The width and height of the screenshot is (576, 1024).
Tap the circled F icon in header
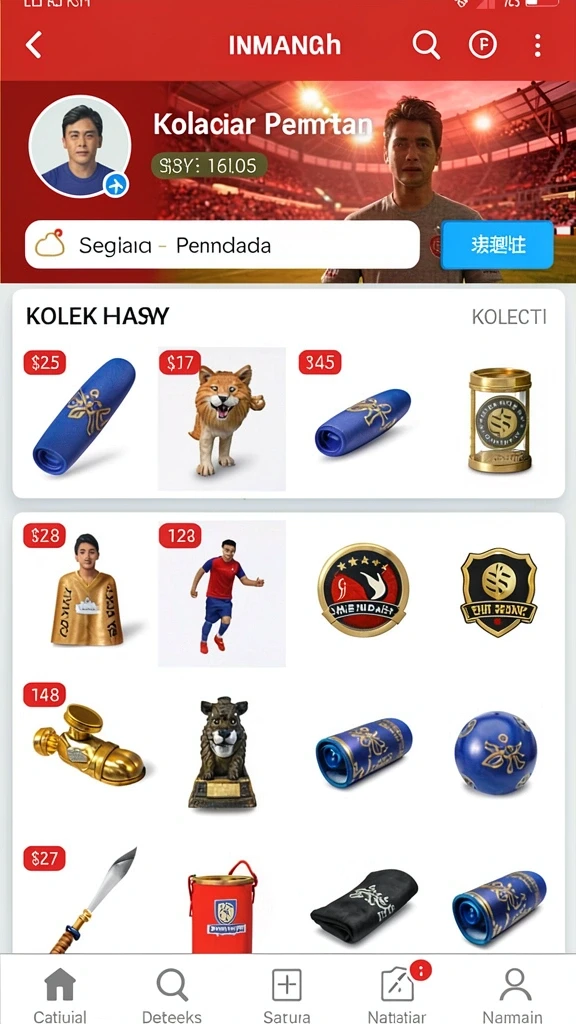coord(483,45)
